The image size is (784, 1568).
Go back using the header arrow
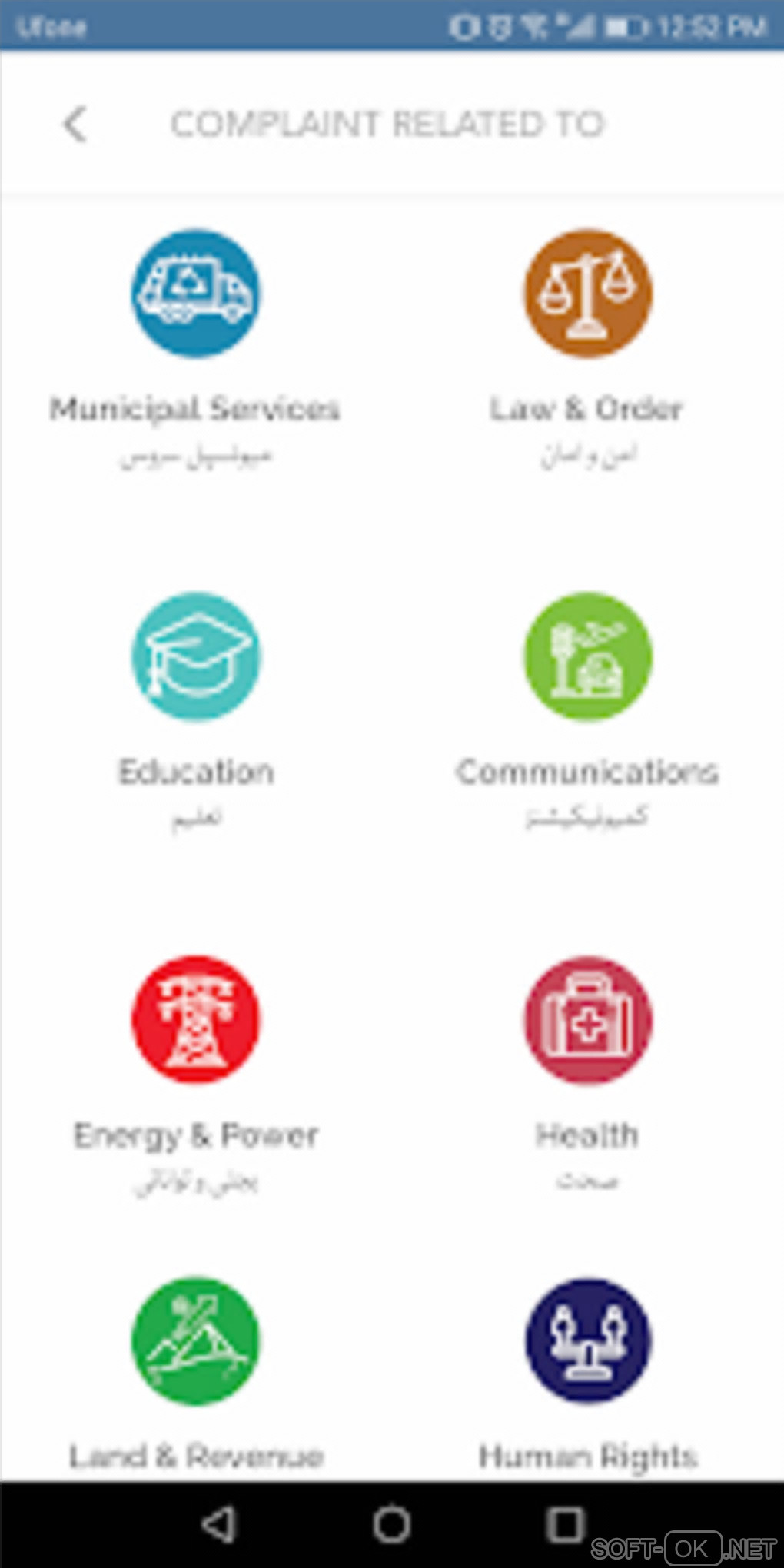tap(75, 125)
